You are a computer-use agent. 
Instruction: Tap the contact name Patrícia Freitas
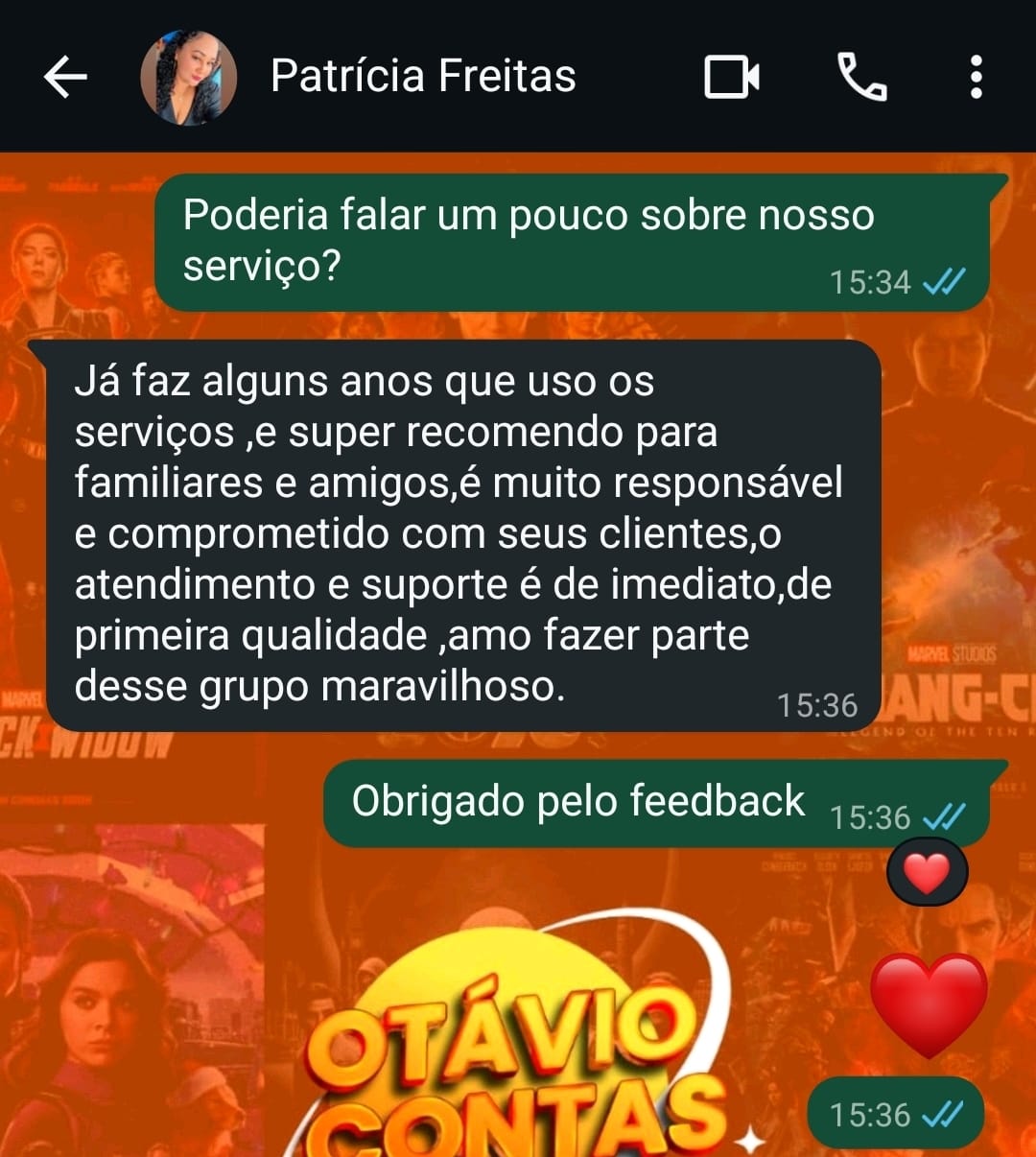click(424, 77)
